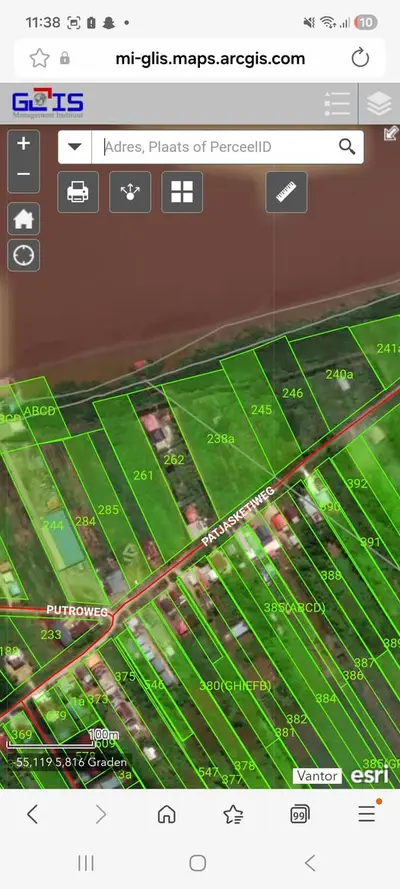400x889 pixels.
Task: Edit the mi-glis.maps.arcgis.com address bar
Action: tap(210, 58)
